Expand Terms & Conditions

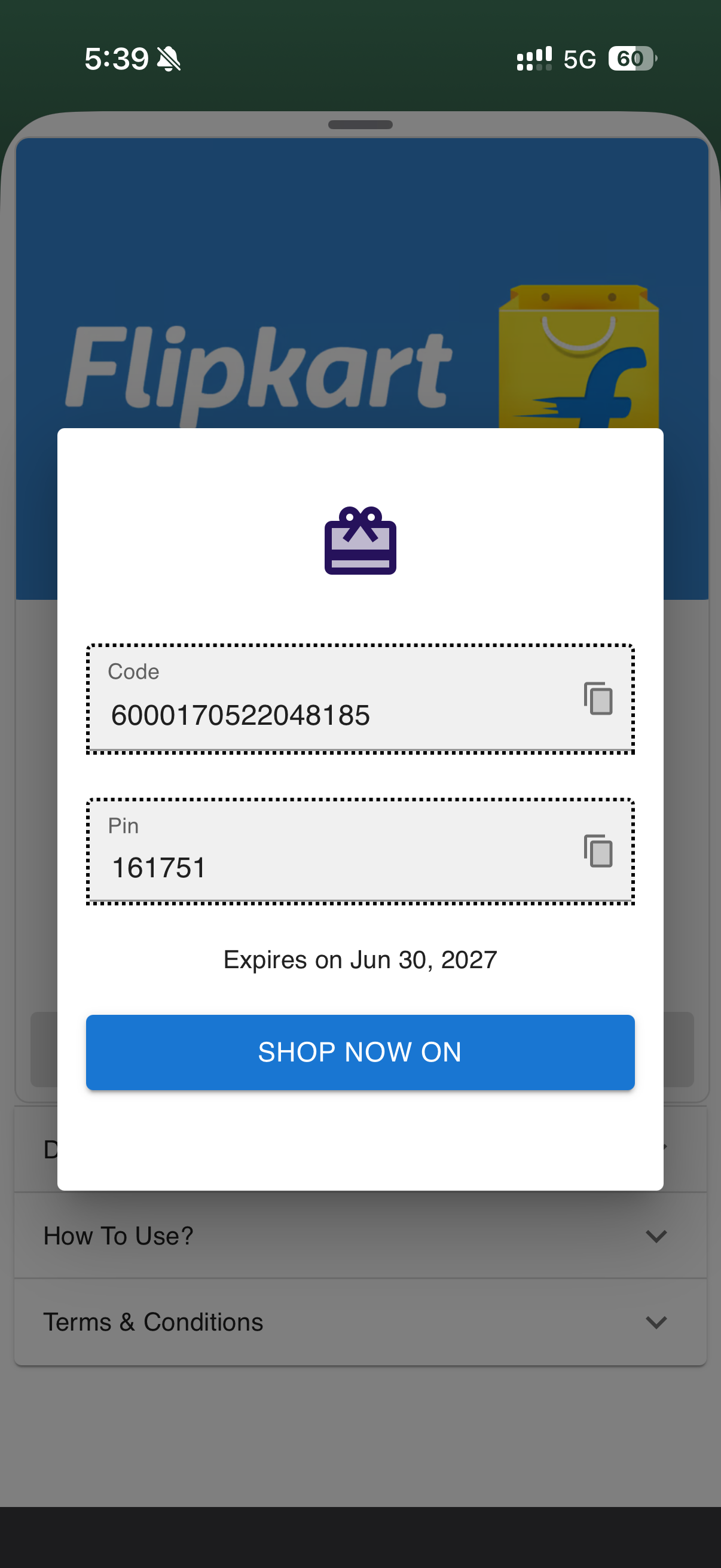[360, 1322]
